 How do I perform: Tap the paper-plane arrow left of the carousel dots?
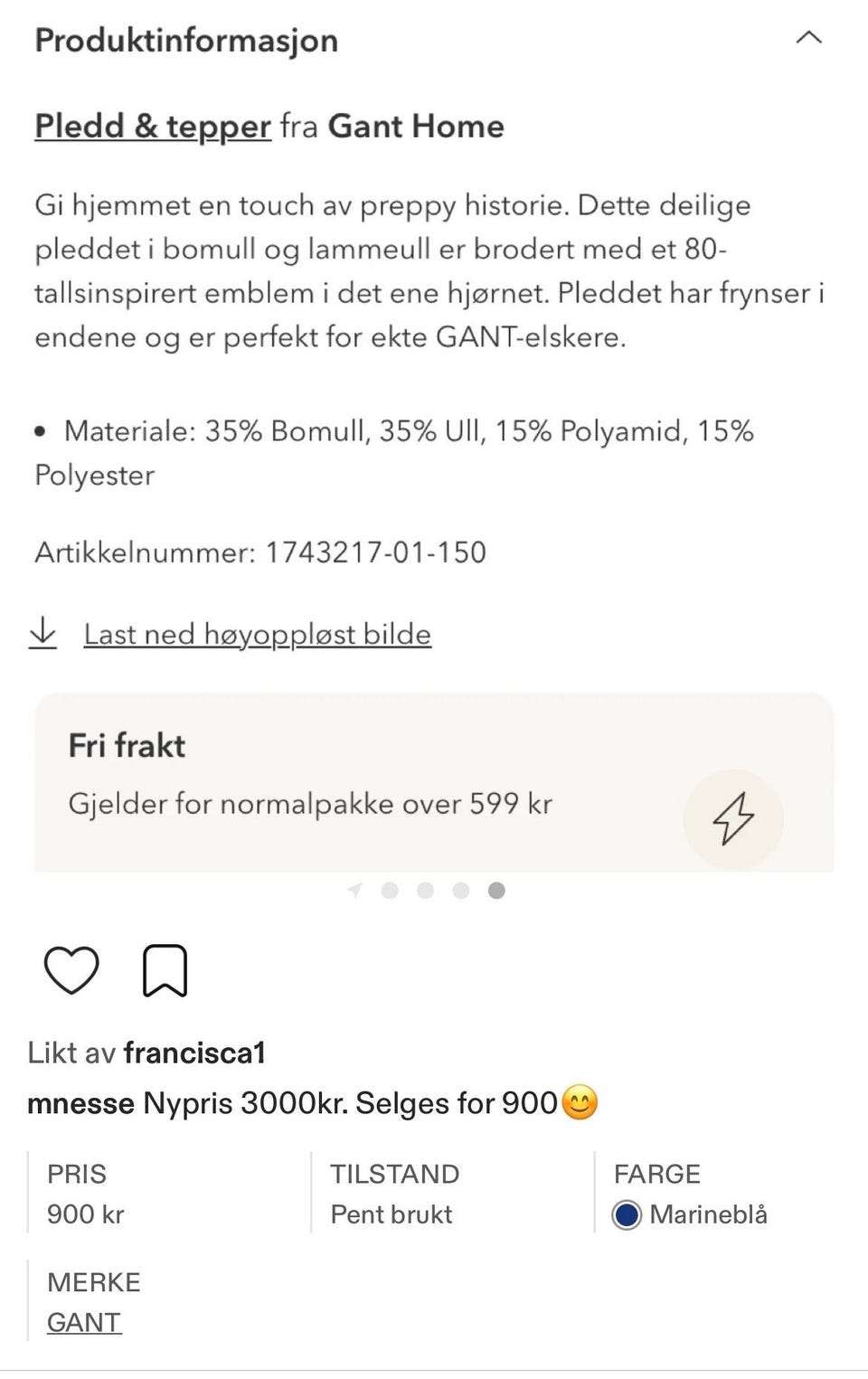click(x=353, y=890)
